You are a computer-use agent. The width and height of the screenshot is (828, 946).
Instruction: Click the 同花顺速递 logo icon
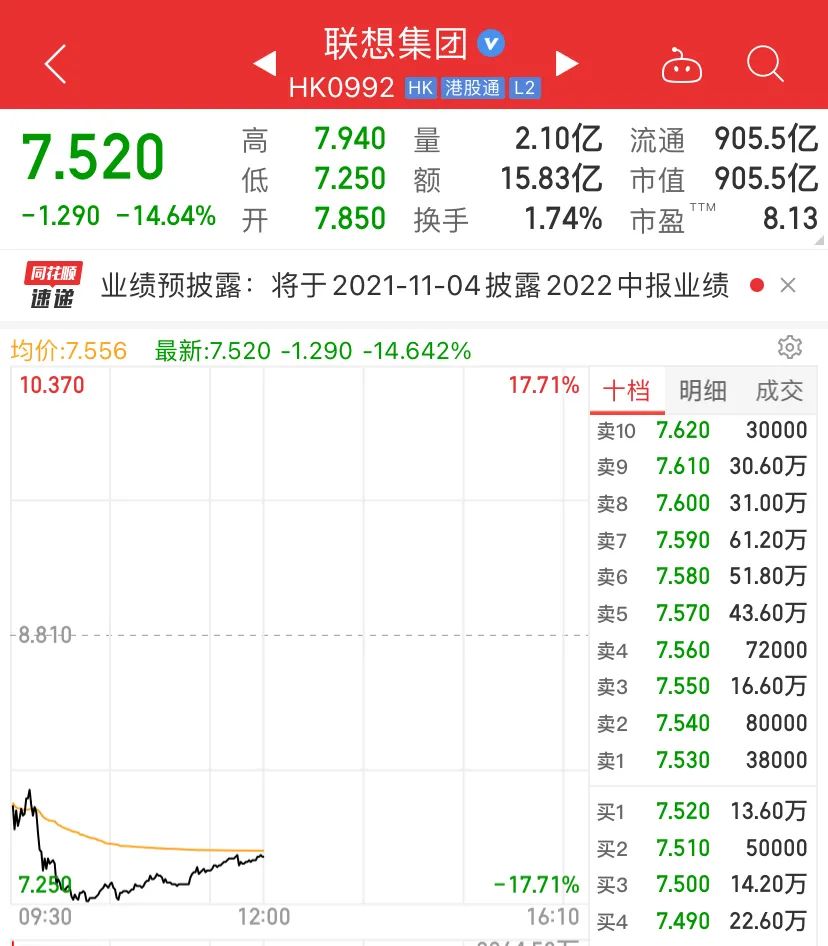[51, 284]
